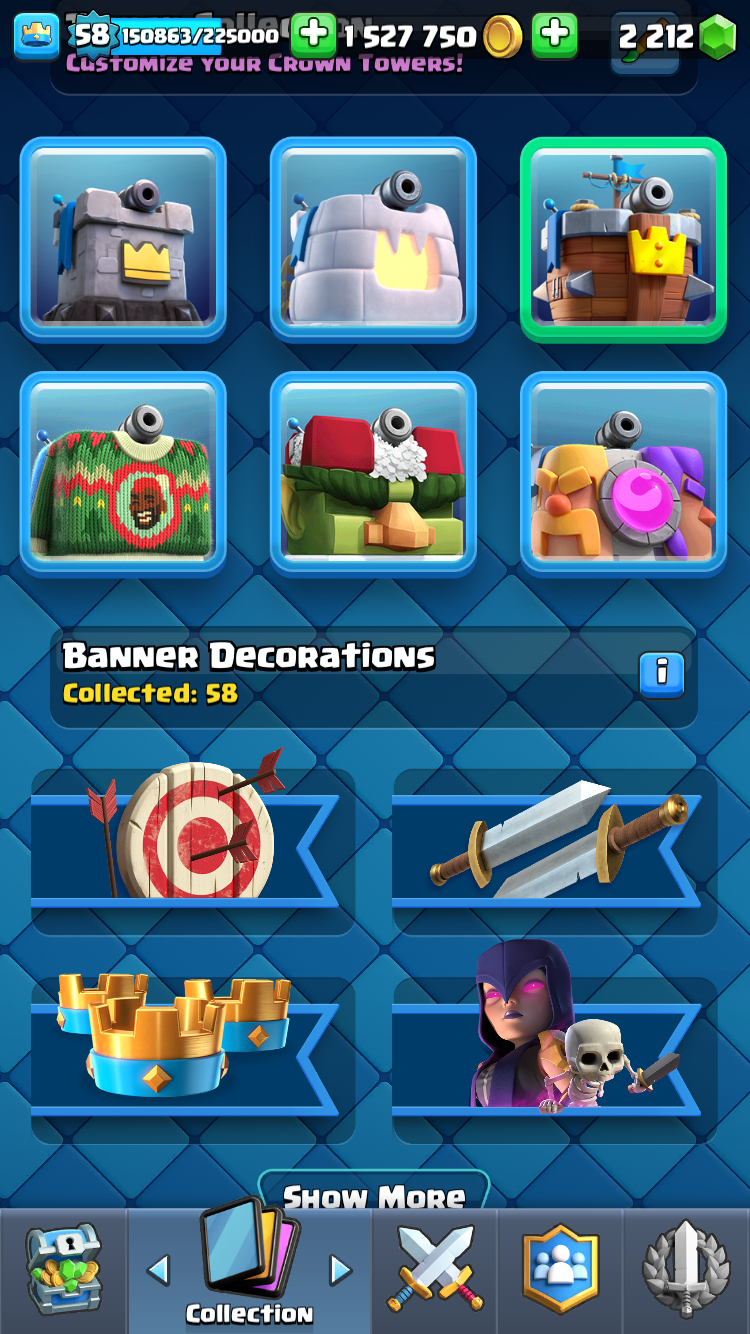Viewport: 750px width, 1334px height.
Task: Tap the right arrow beside Collection
Action: coord(341,1270)
